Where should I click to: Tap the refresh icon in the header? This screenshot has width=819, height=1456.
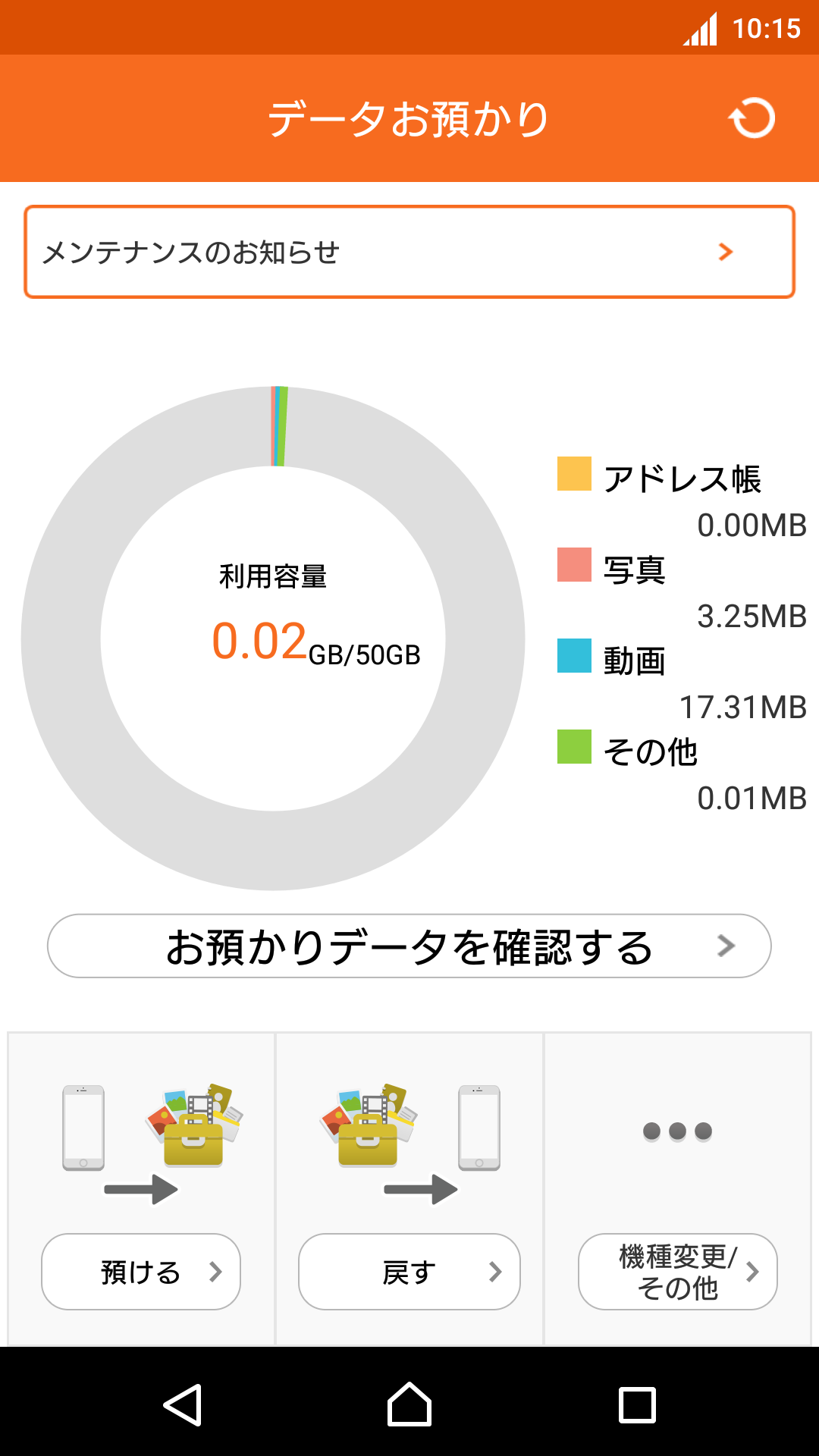pos(752,118)
